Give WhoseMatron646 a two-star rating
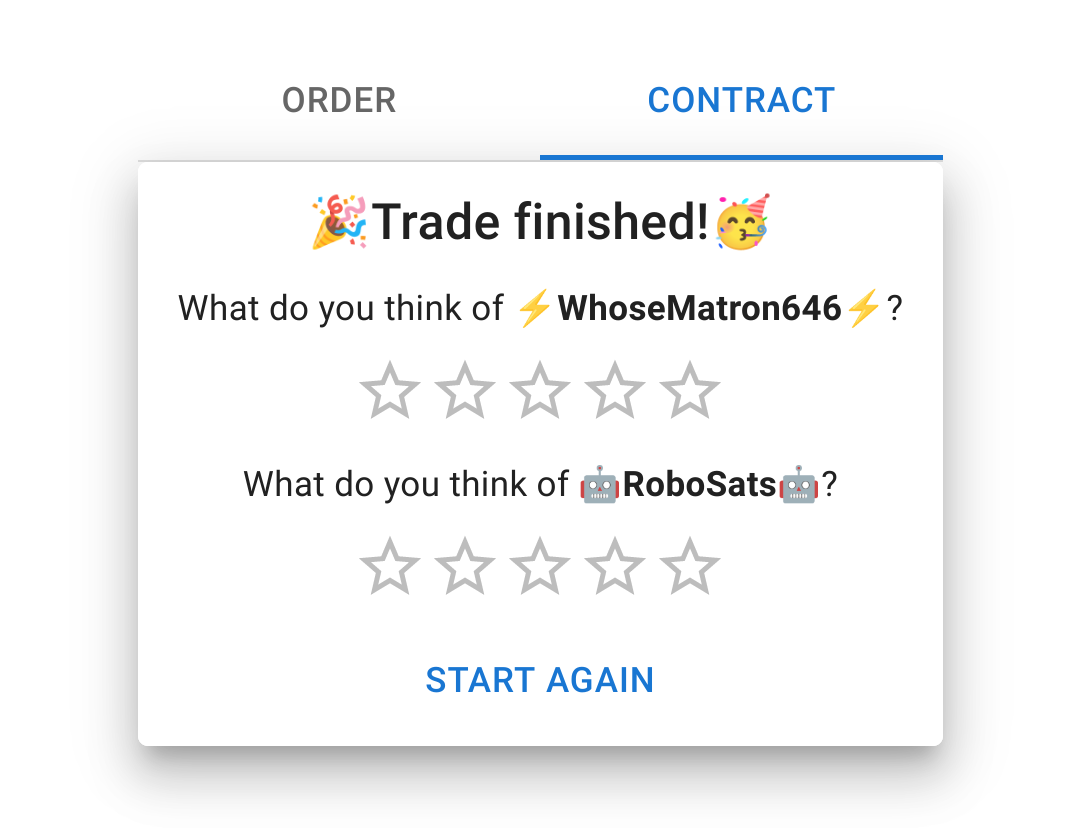Viewport: 1080px width, 828px height. 464,391
